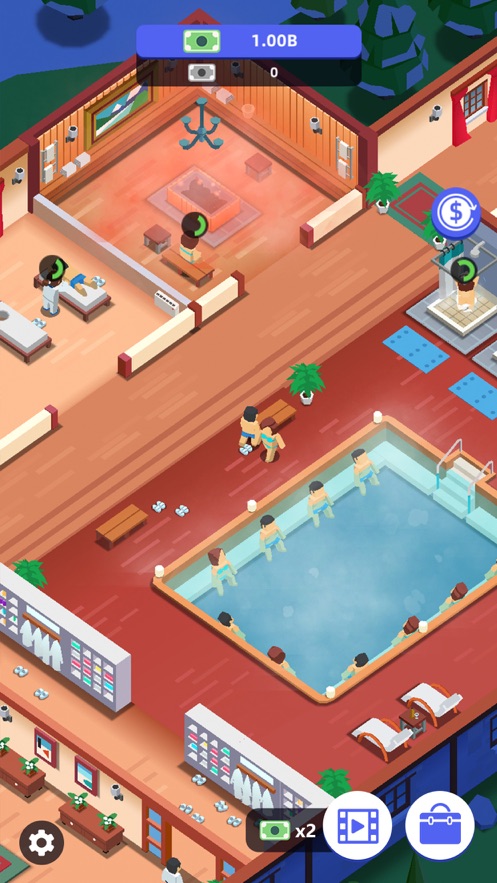Watch video for x2 cash boost
This screenshot has width=497, height=883.
357,826
